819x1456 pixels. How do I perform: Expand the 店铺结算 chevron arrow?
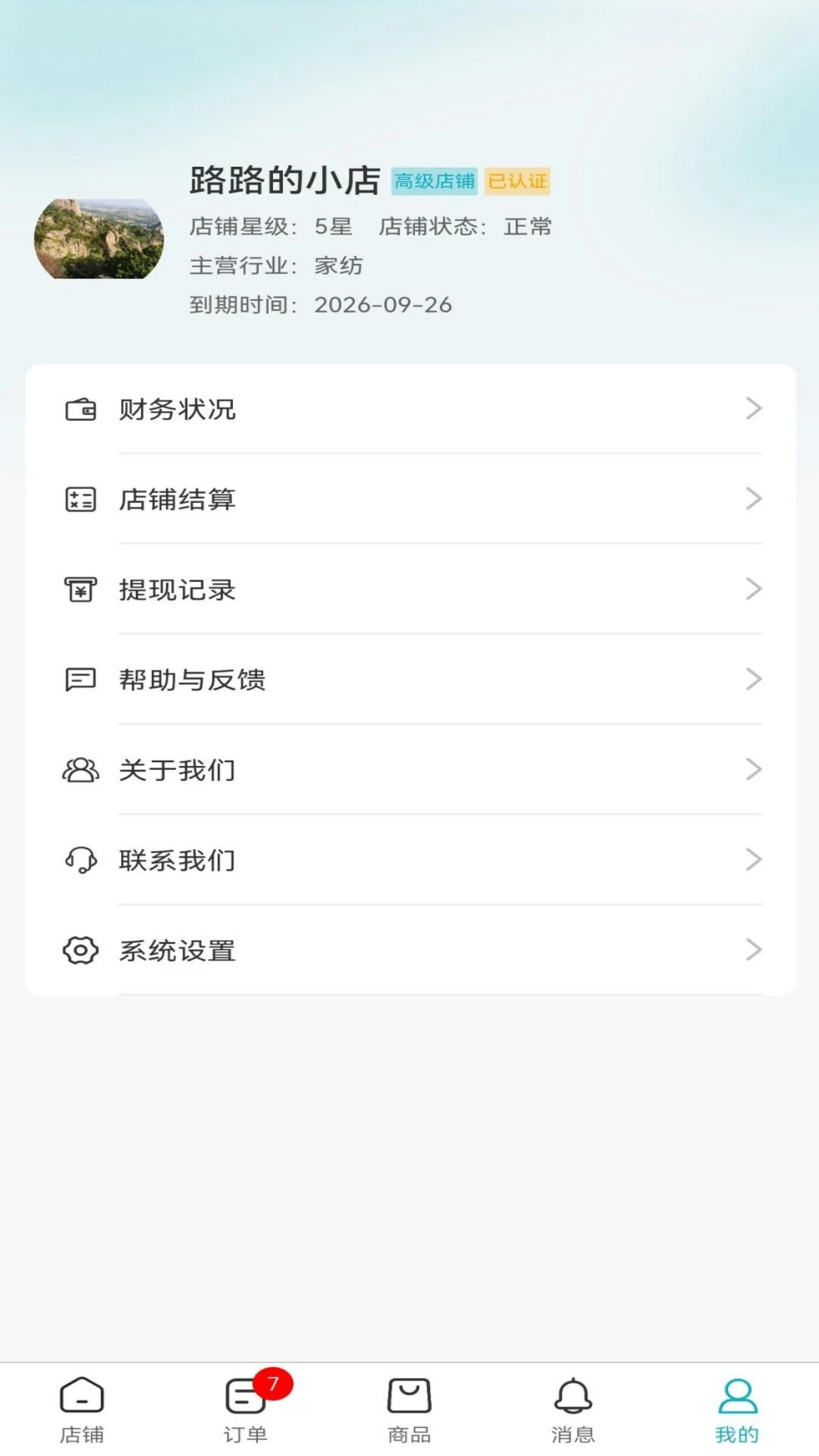point(753,499)
